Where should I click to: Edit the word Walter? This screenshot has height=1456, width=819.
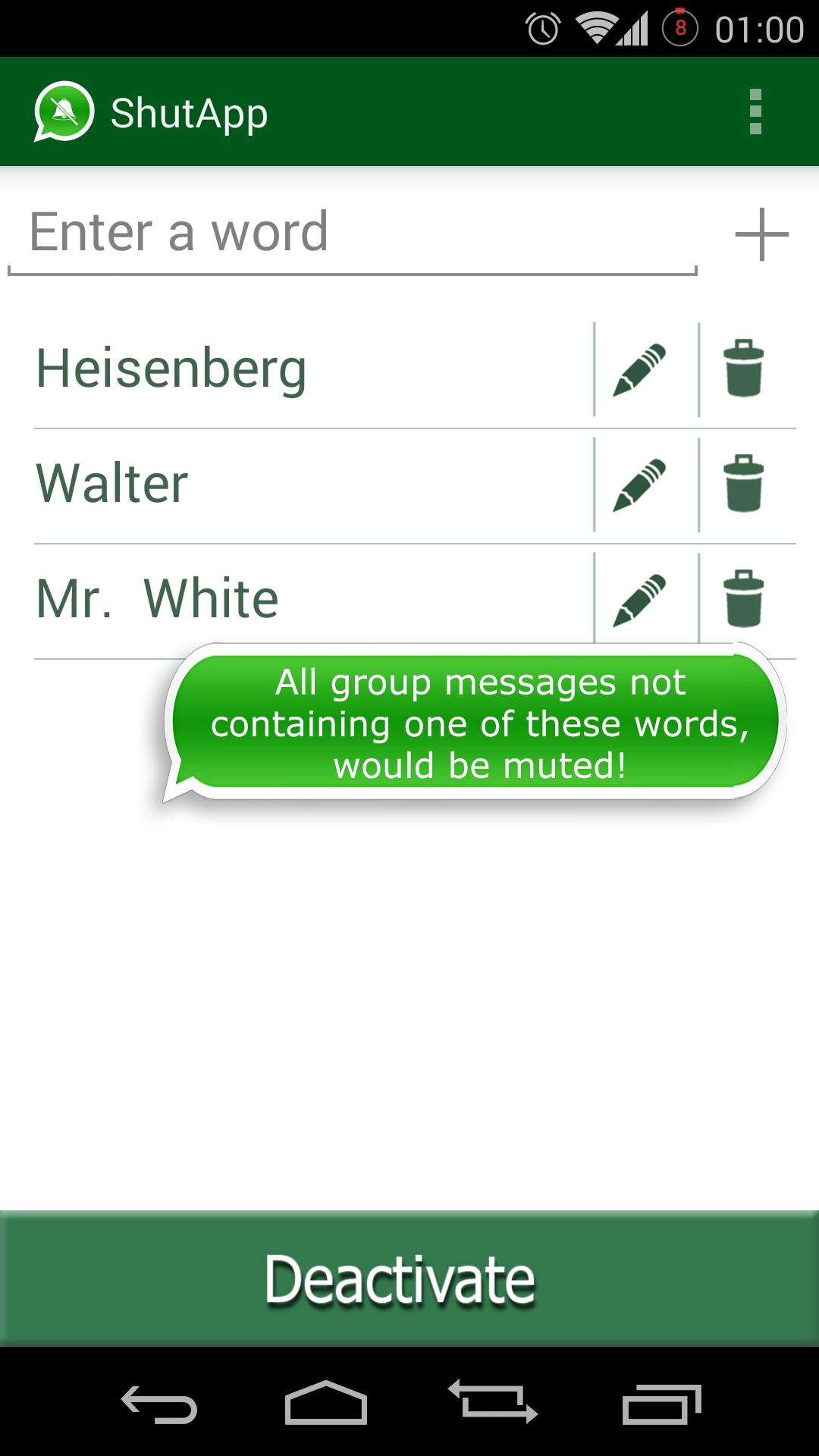pyautogui.click(x=639, y=485)
